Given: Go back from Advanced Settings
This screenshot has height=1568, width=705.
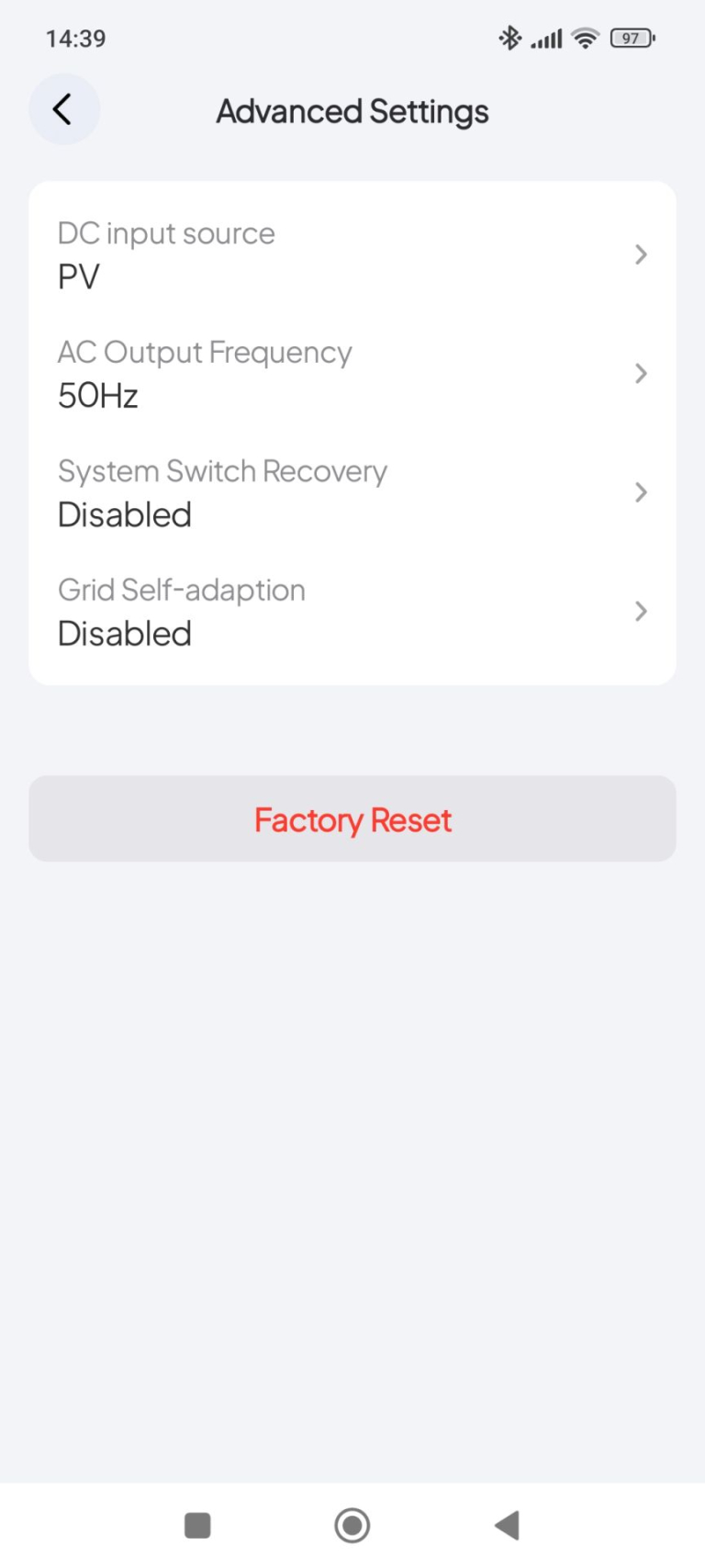Looking at the screenshot, I should [63, 110].
